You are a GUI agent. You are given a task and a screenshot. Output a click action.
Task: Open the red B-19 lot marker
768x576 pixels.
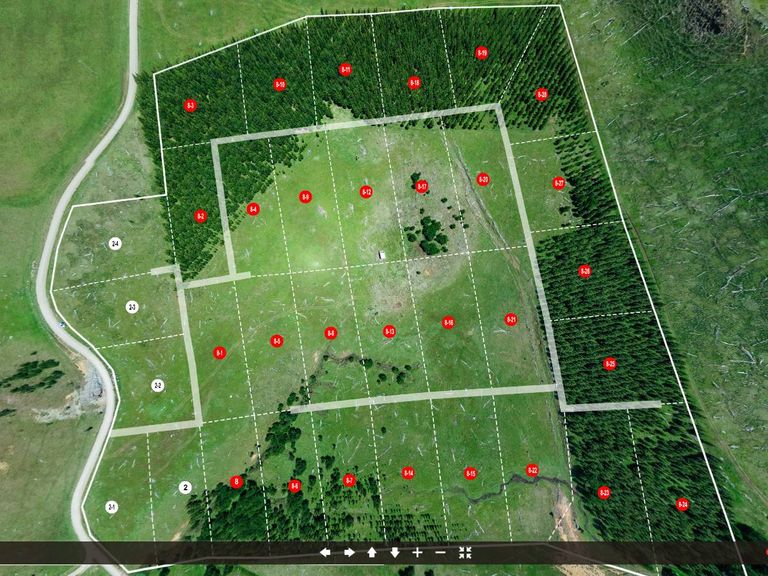(482, 53)
